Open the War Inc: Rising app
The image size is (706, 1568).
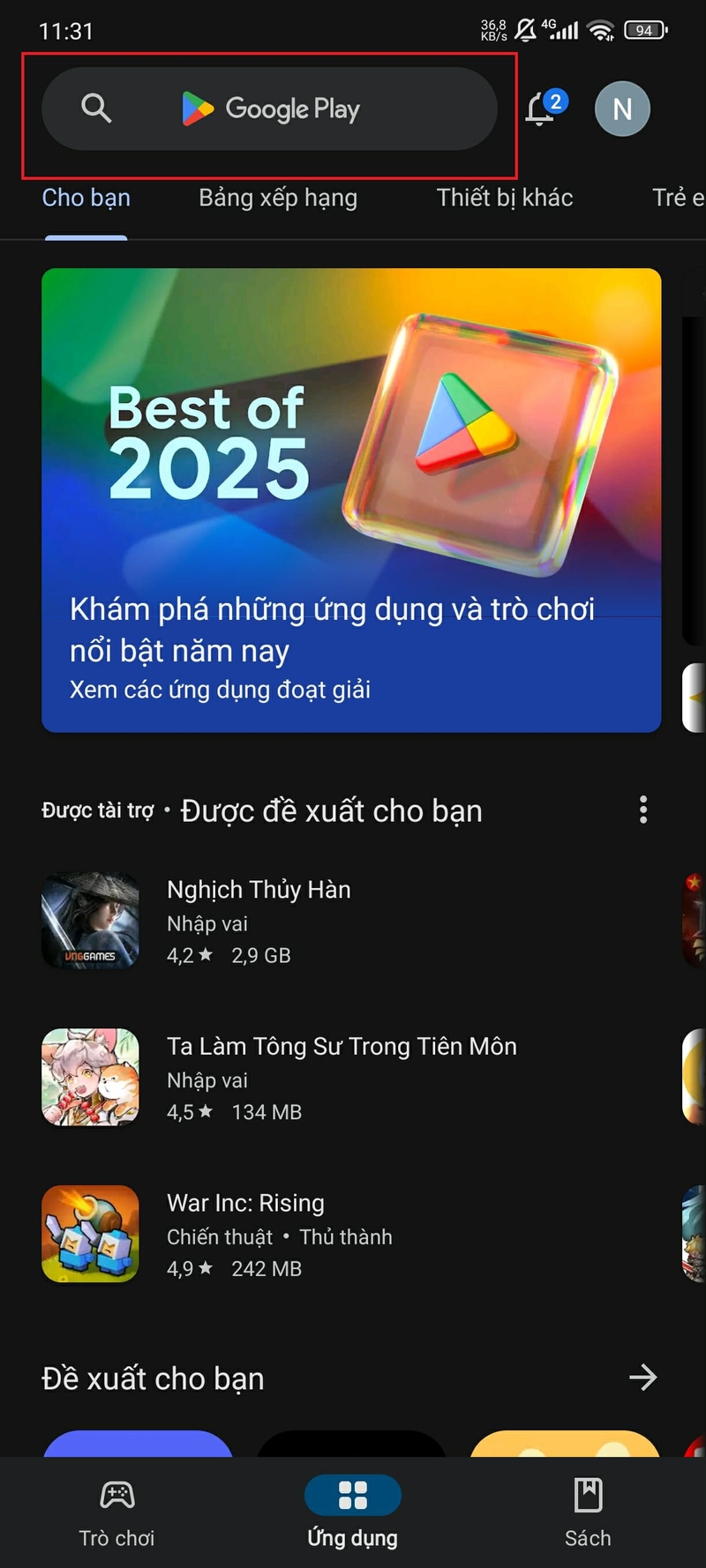(x=351, y=1235)
